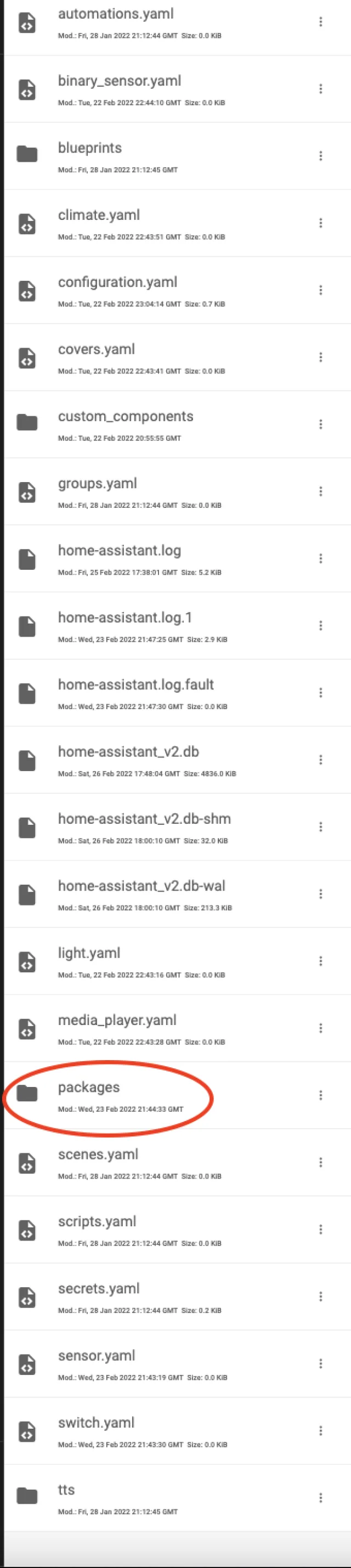This screenshot has height=1568, width=351.
Task: Open overflow menu for groups.yaml
Action: pos(321,491)
